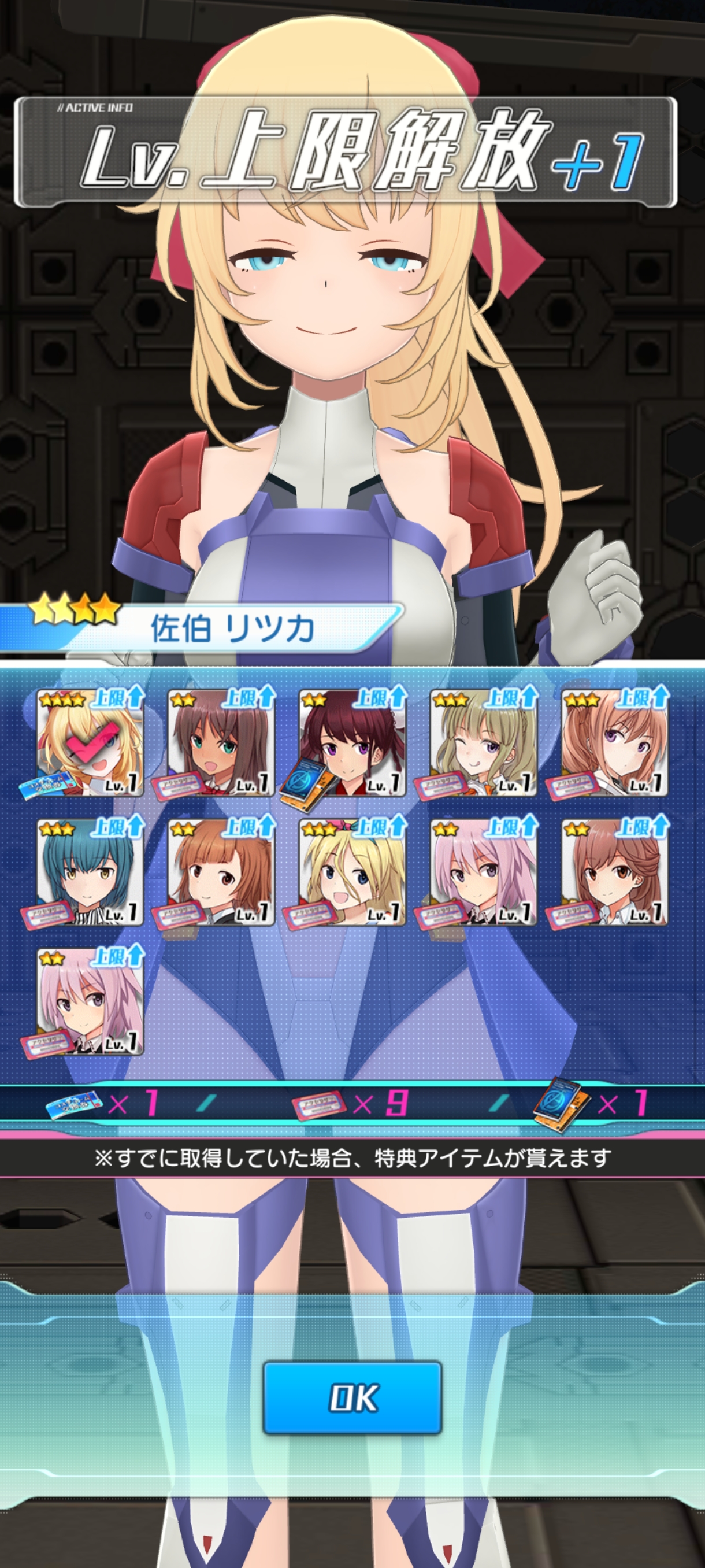
Task: Confirm the gacha results with OK
Action: tap(352, 1398)
